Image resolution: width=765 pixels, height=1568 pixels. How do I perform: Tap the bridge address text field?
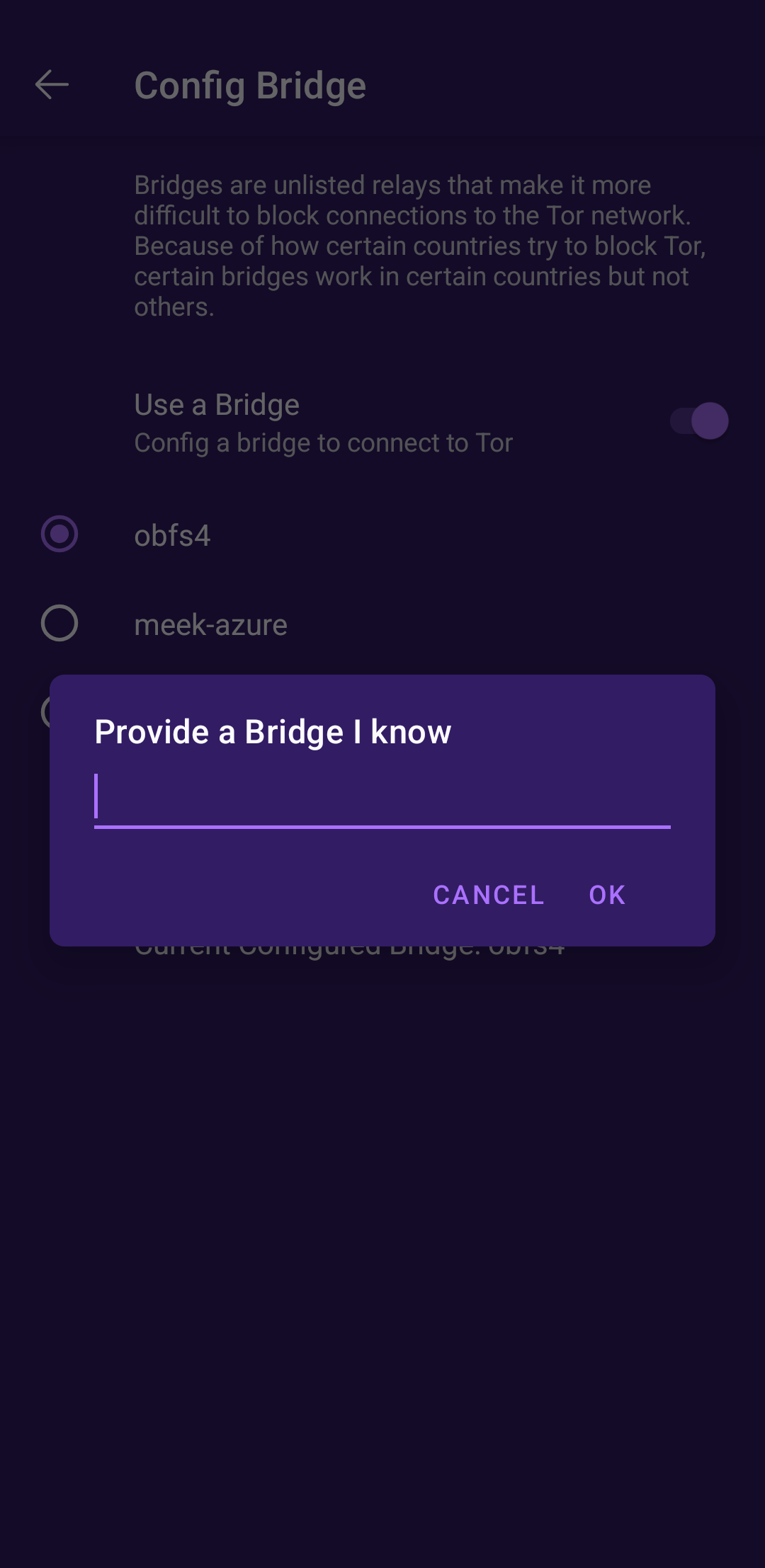(382, 799)
